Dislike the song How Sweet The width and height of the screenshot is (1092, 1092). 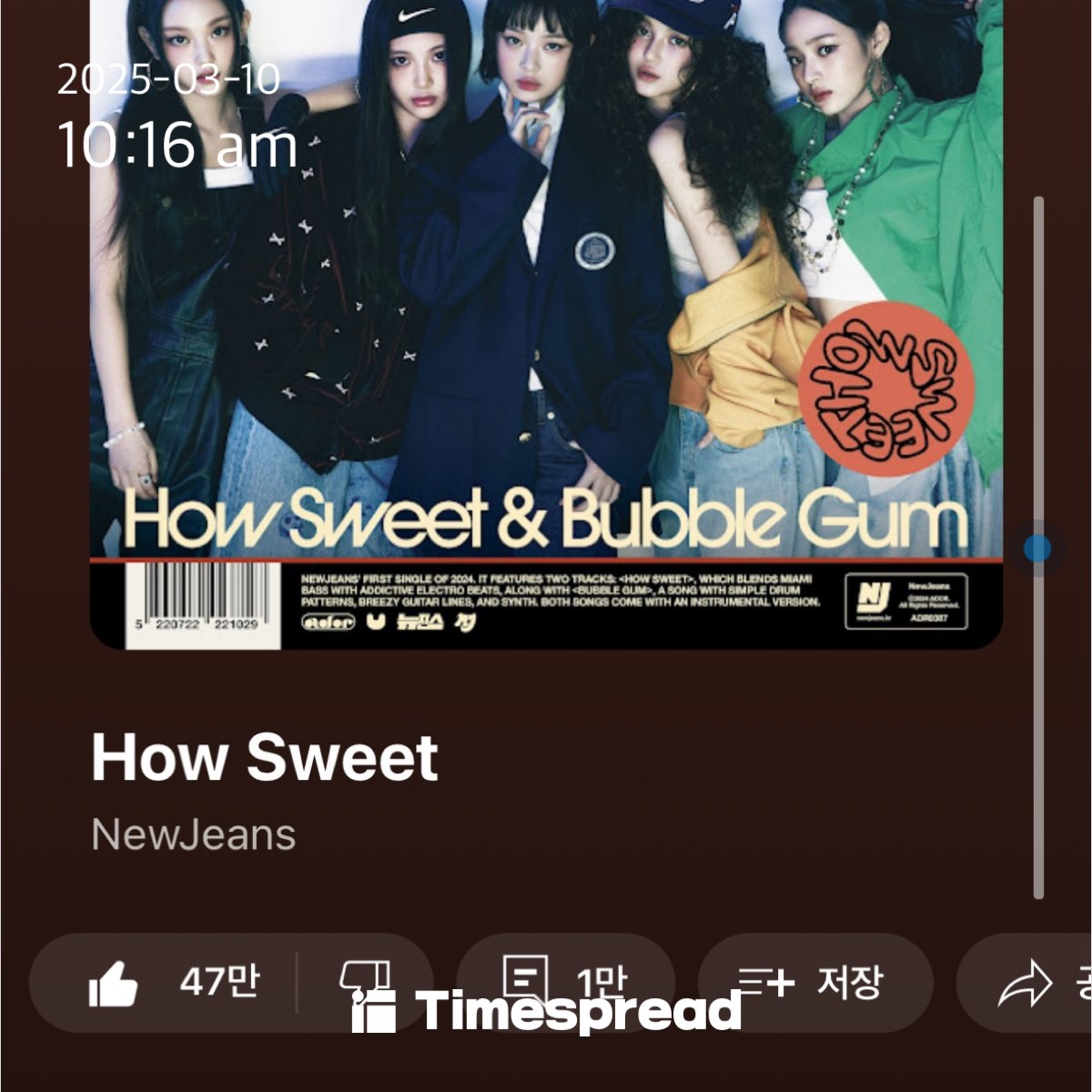point(366,981)
